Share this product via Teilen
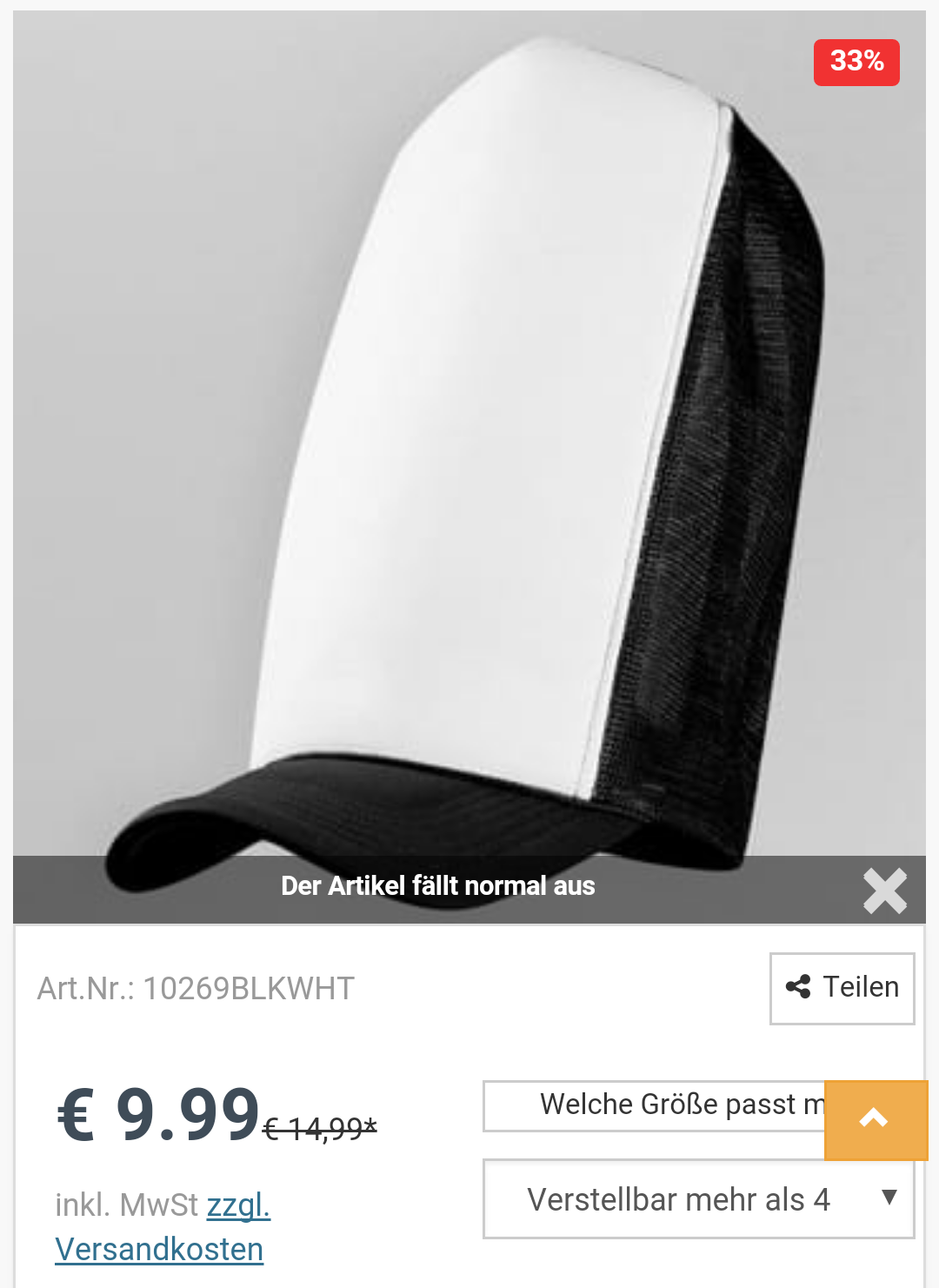The width and height of the screenshot is (939, 1288). pos(842,988)
